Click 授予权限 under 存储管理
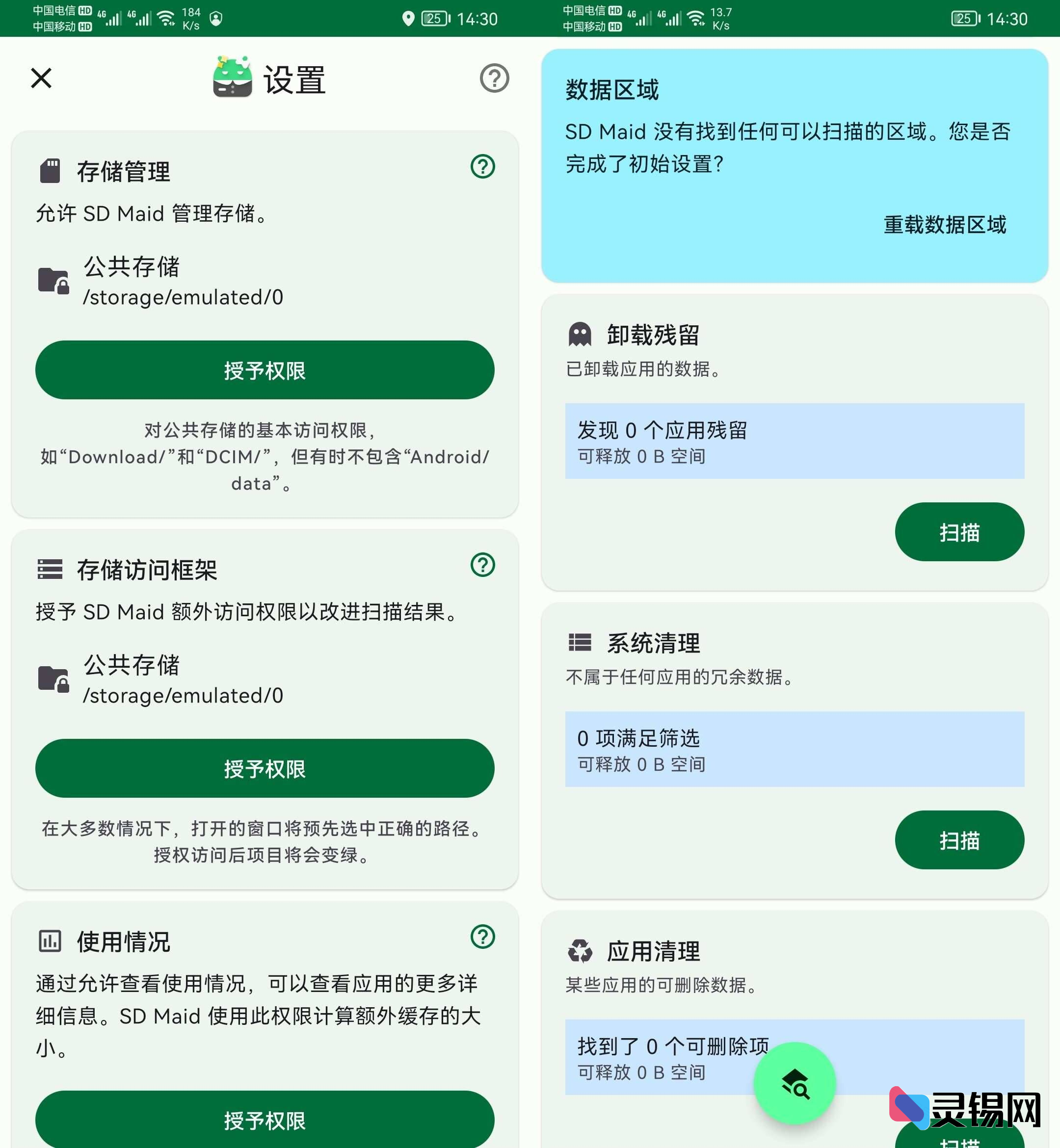 point(265,370)
